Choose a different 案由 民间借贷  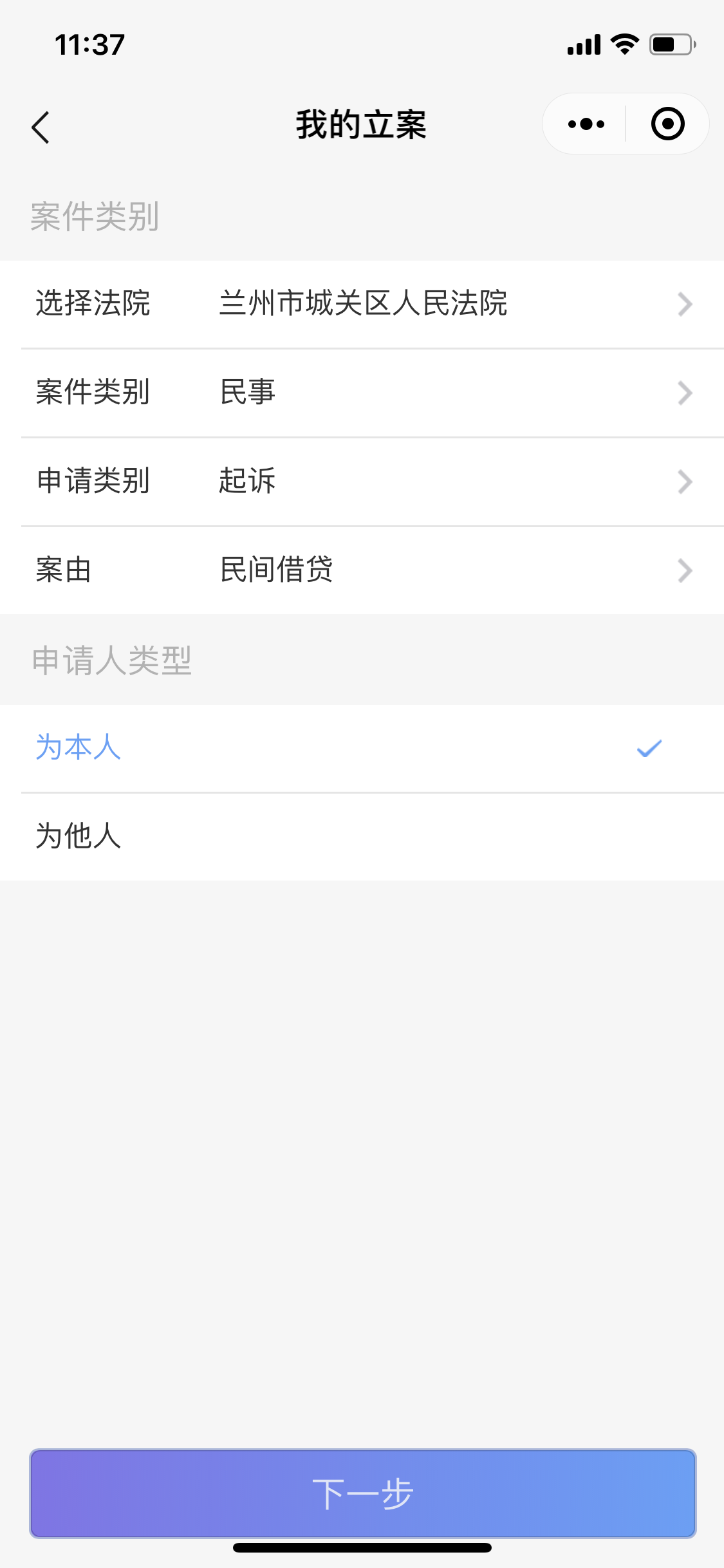tap(362, 570)
